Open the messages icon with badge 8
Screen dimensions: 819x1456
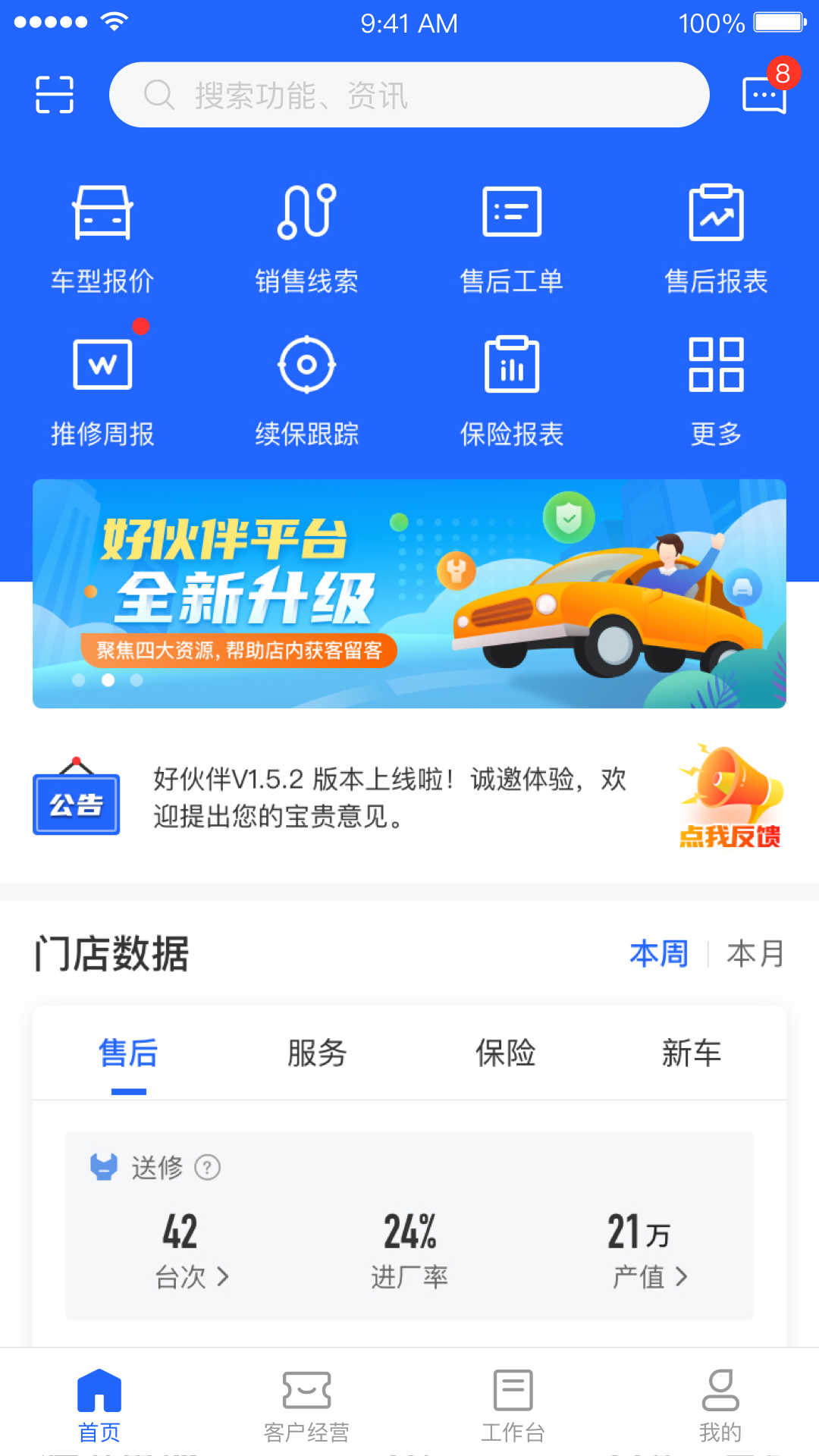click(x=764, y=94)
